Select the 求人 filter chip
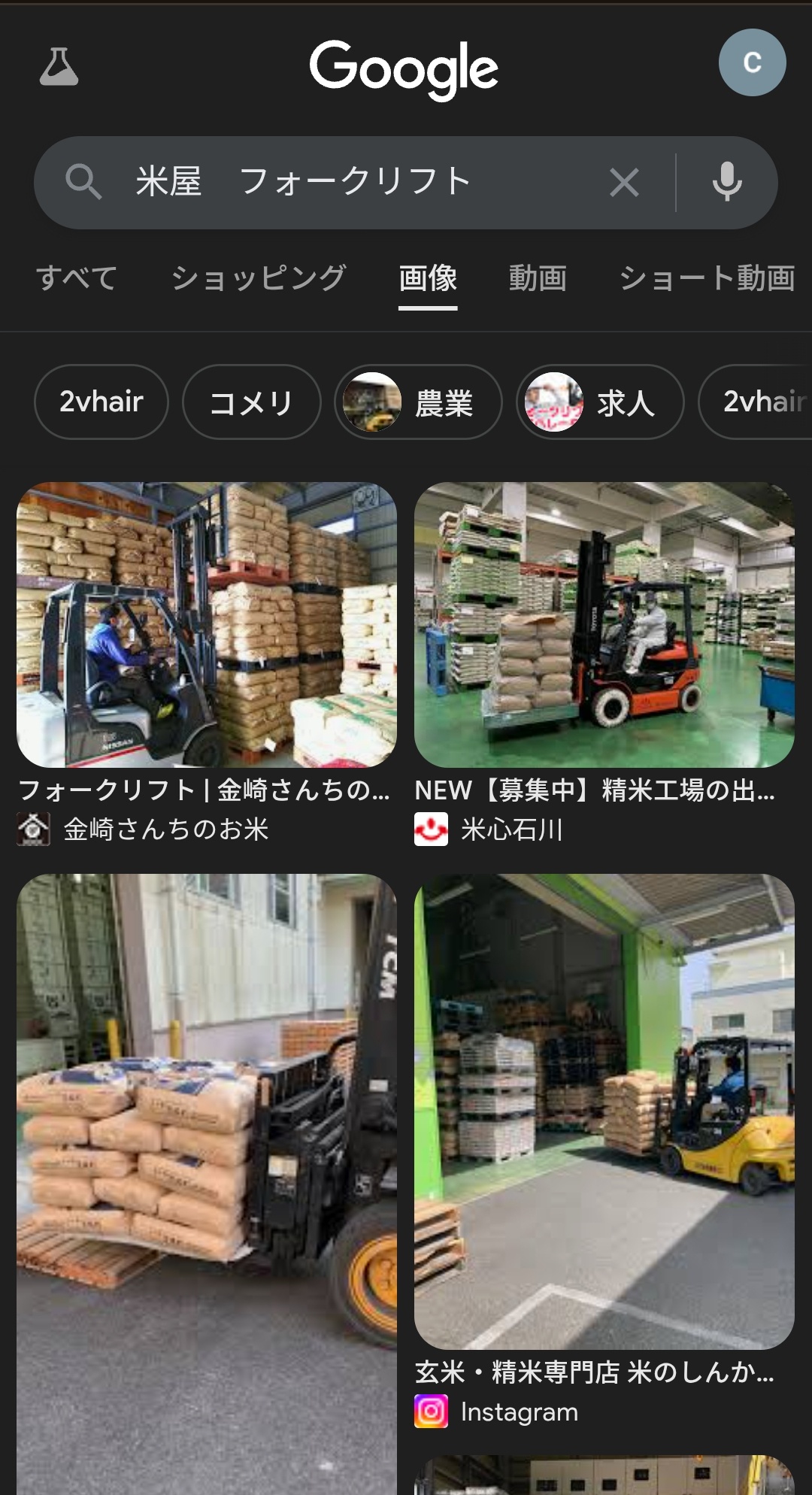The image size is (812, 1495). click(x=600, y=402)
